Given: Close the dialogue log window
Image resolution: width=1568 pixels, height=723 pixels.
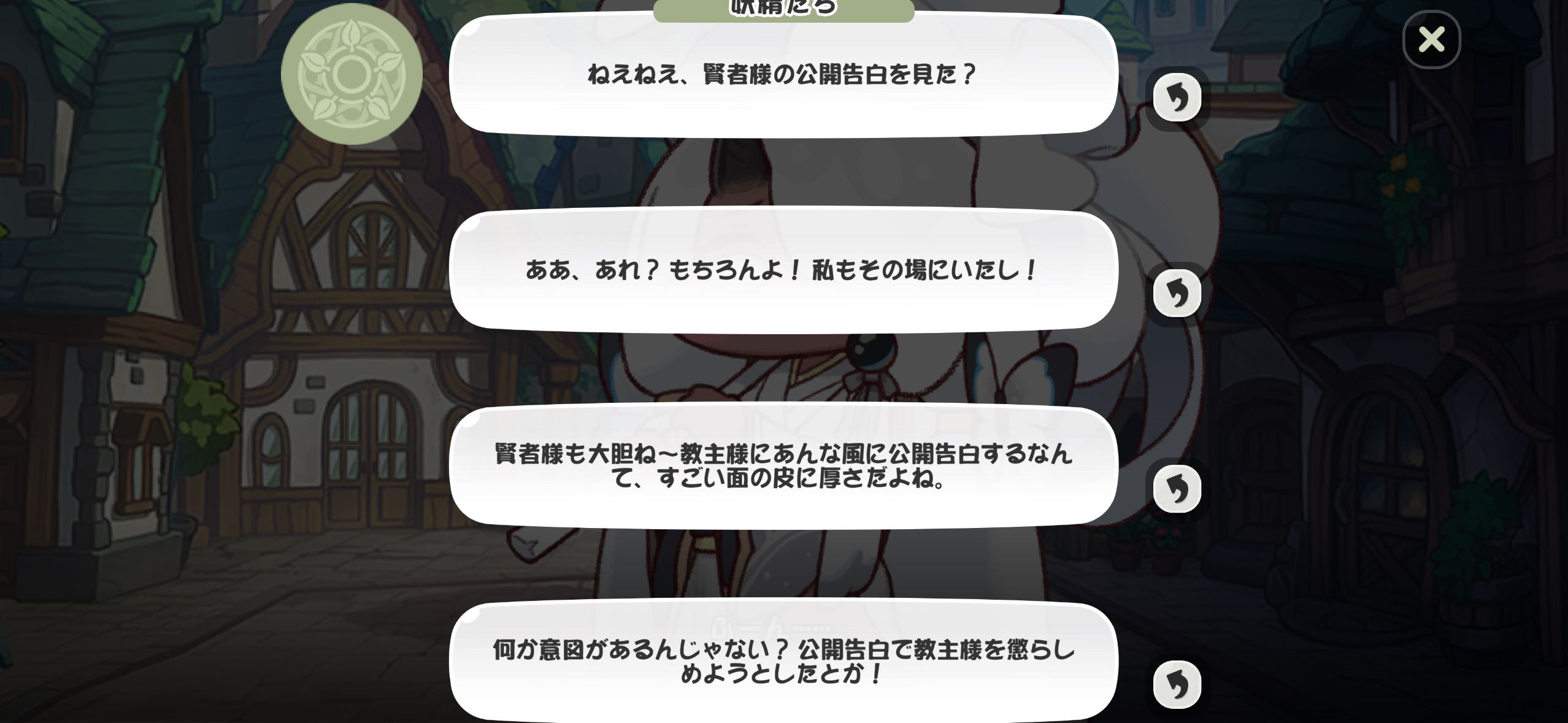Looking at the screenshot, I should pos(1431,40).
